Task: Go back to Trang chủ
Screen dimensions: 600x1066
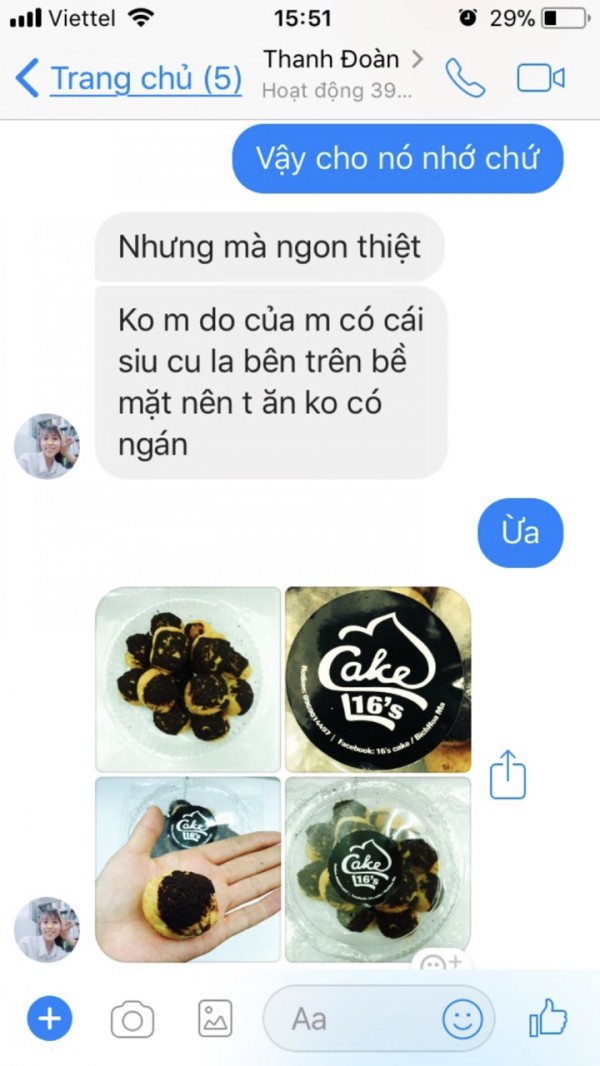Action: 130,78
